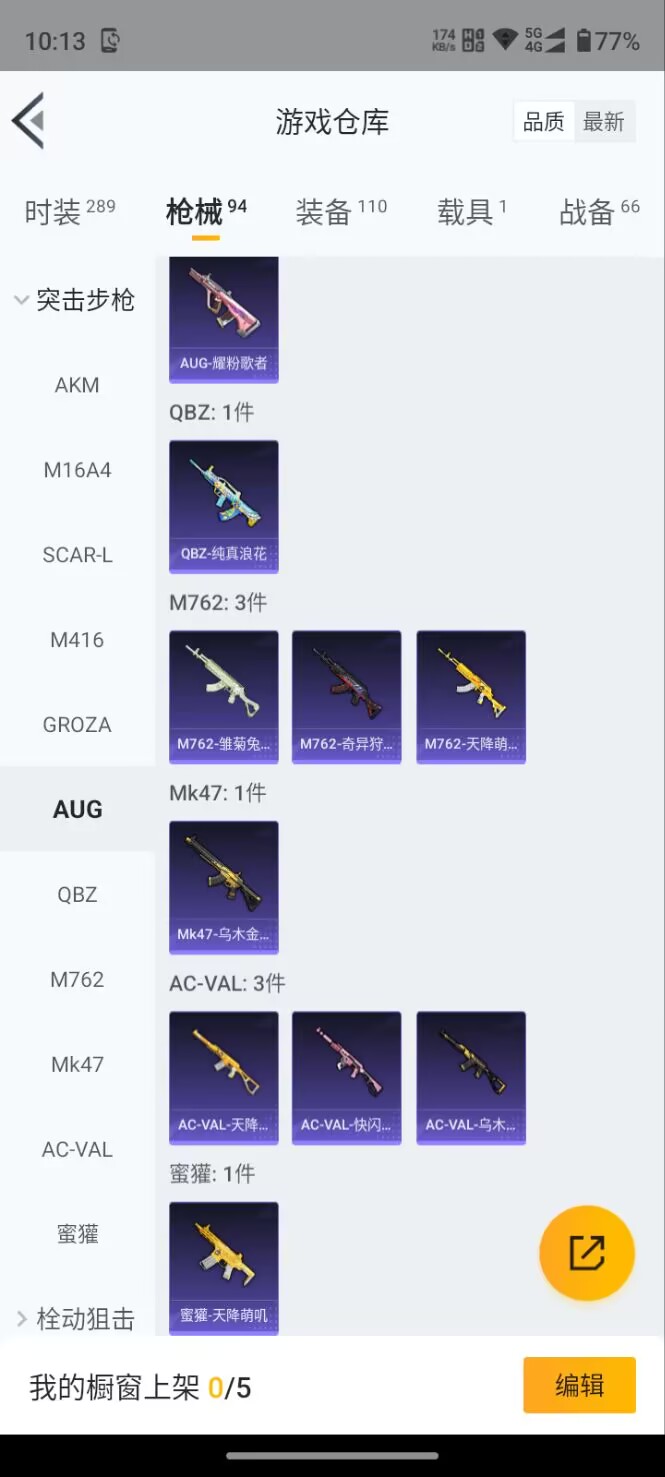Screen dimensions: 665x1477
Task: Switch to the 装备 tab
Action: coord(340,211)
